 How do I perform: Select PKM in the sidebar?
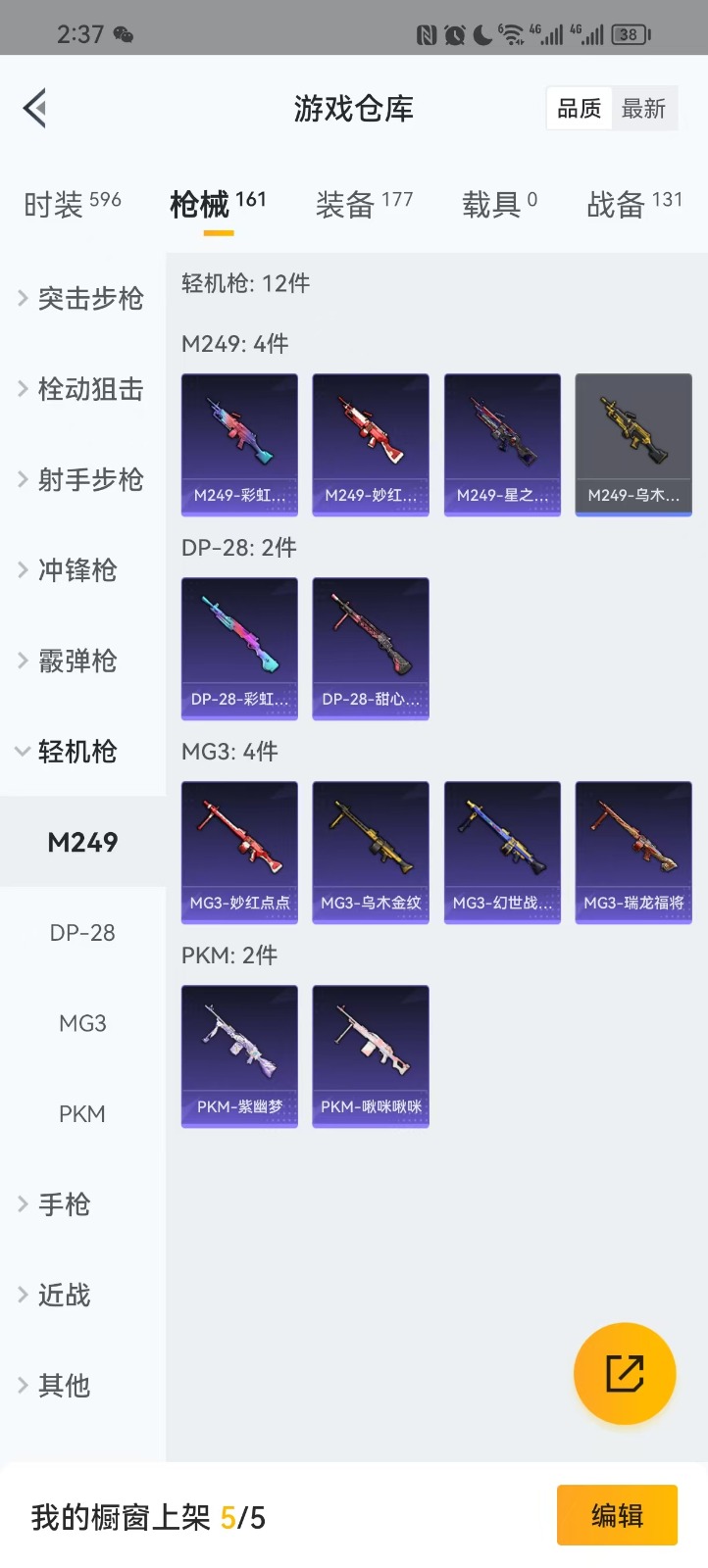[82, 1114]
